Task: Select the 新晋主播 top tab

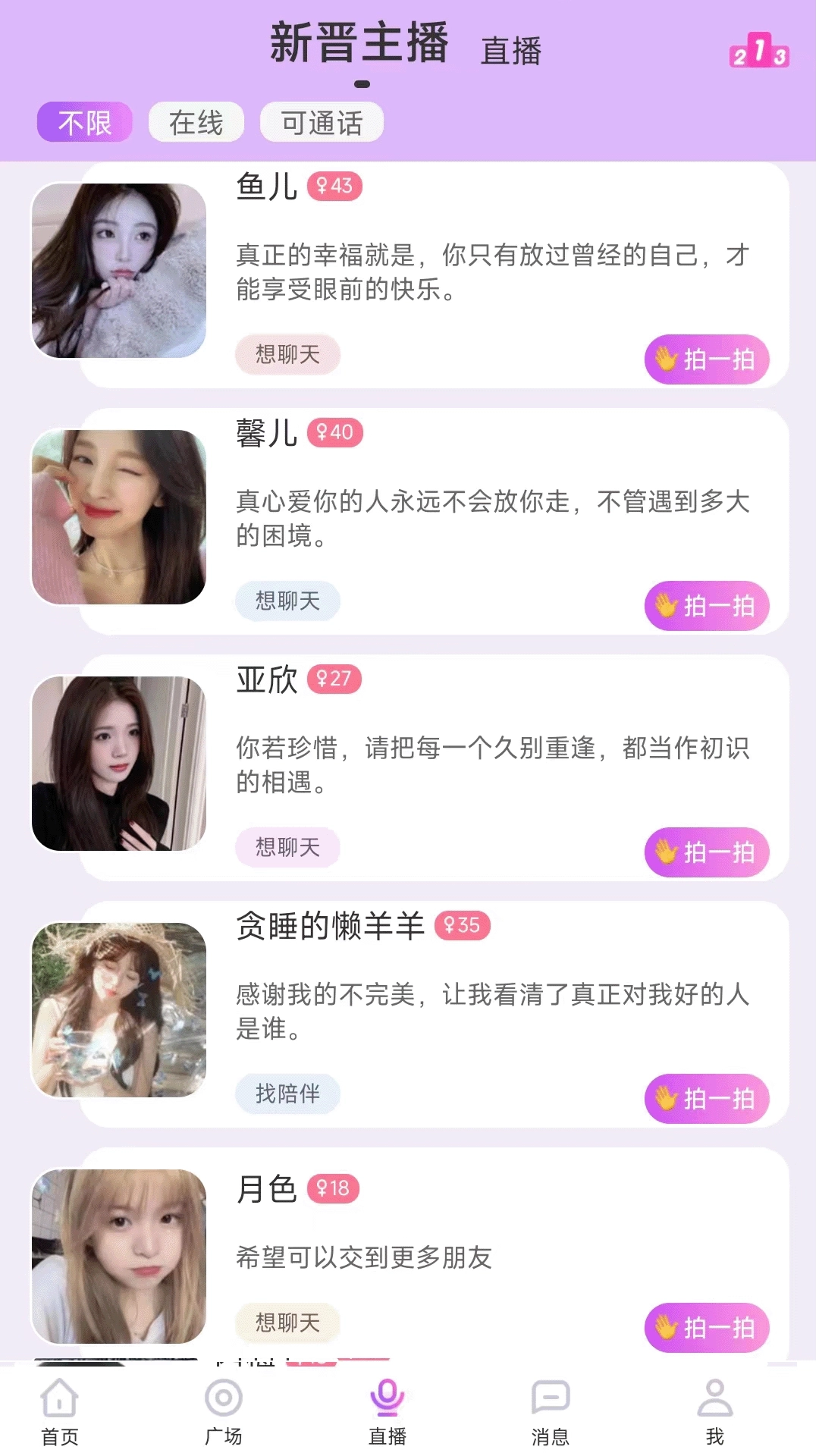Action: click(x=359, y=43)
